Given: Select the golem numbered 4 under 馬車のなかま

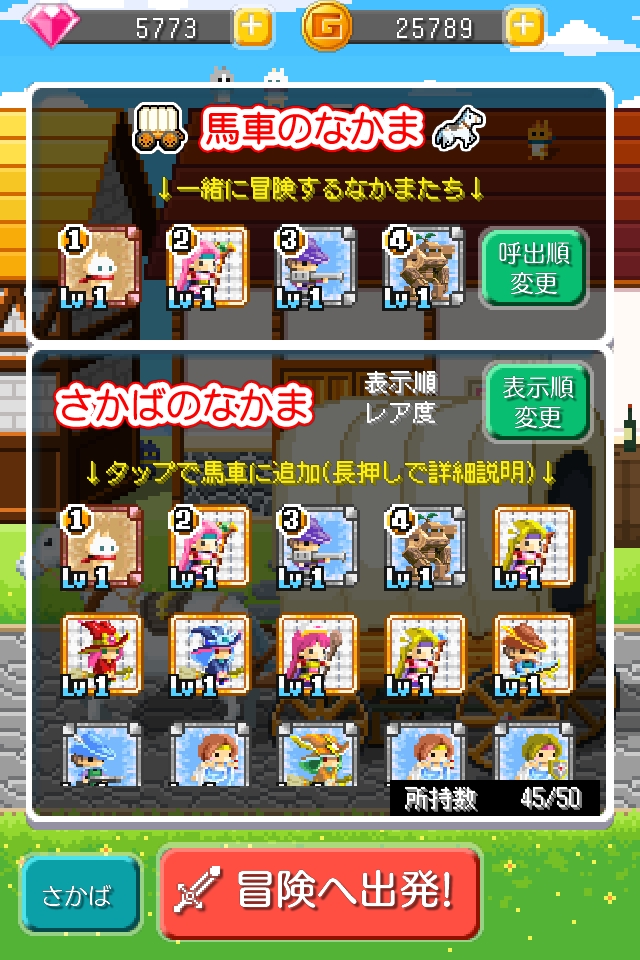Looking at the screenshot, I should pos(424,268).
